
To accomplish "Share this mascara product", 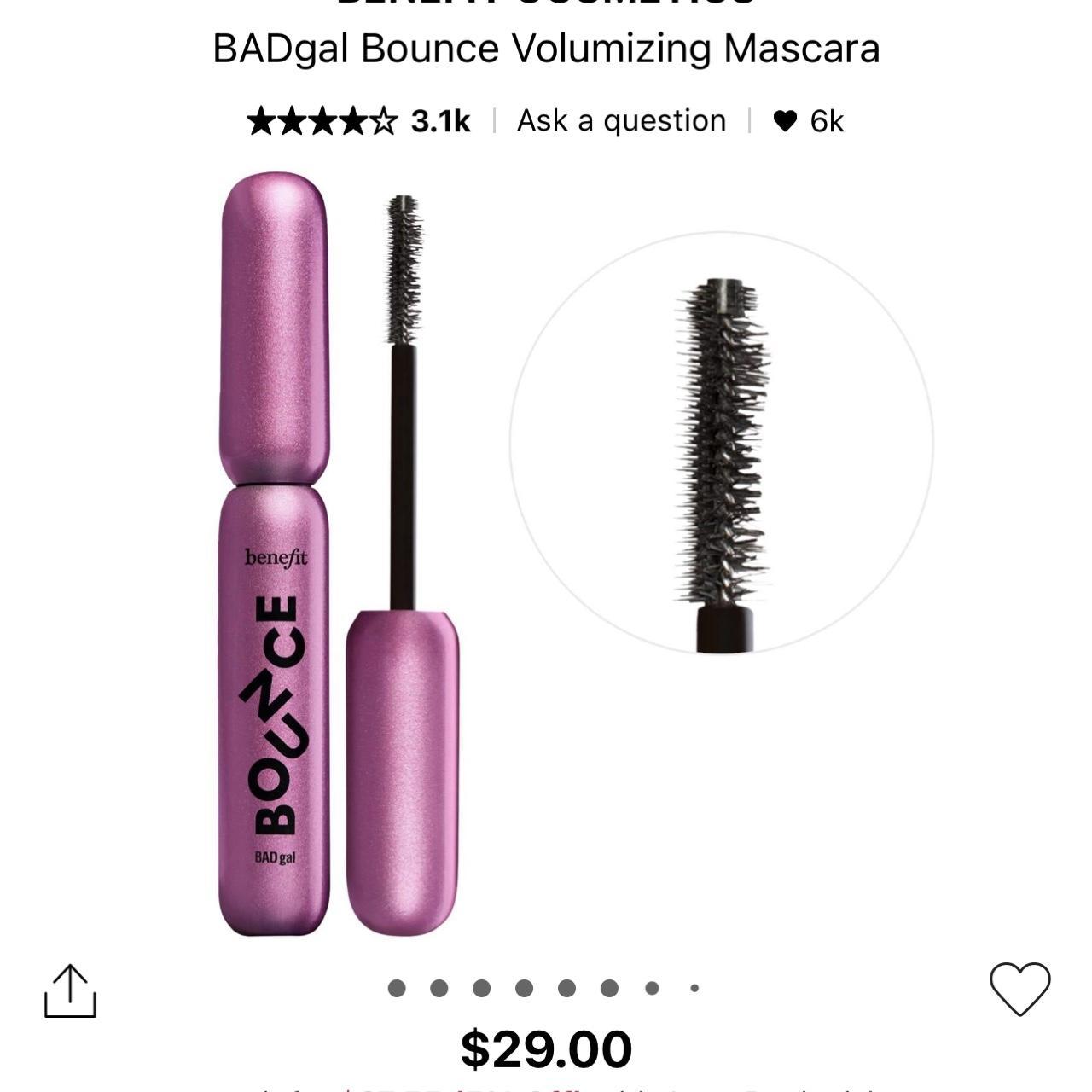I will pos(70,991).
